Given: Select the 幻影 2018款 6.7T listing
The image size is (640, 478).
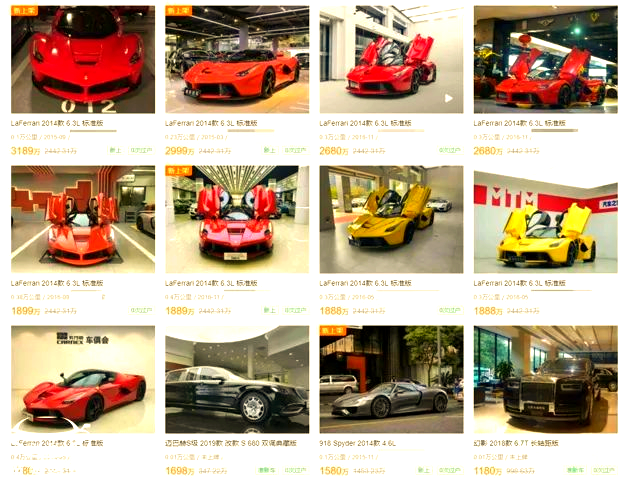Looking at the screenshot, I should click(x=545, y=379).
